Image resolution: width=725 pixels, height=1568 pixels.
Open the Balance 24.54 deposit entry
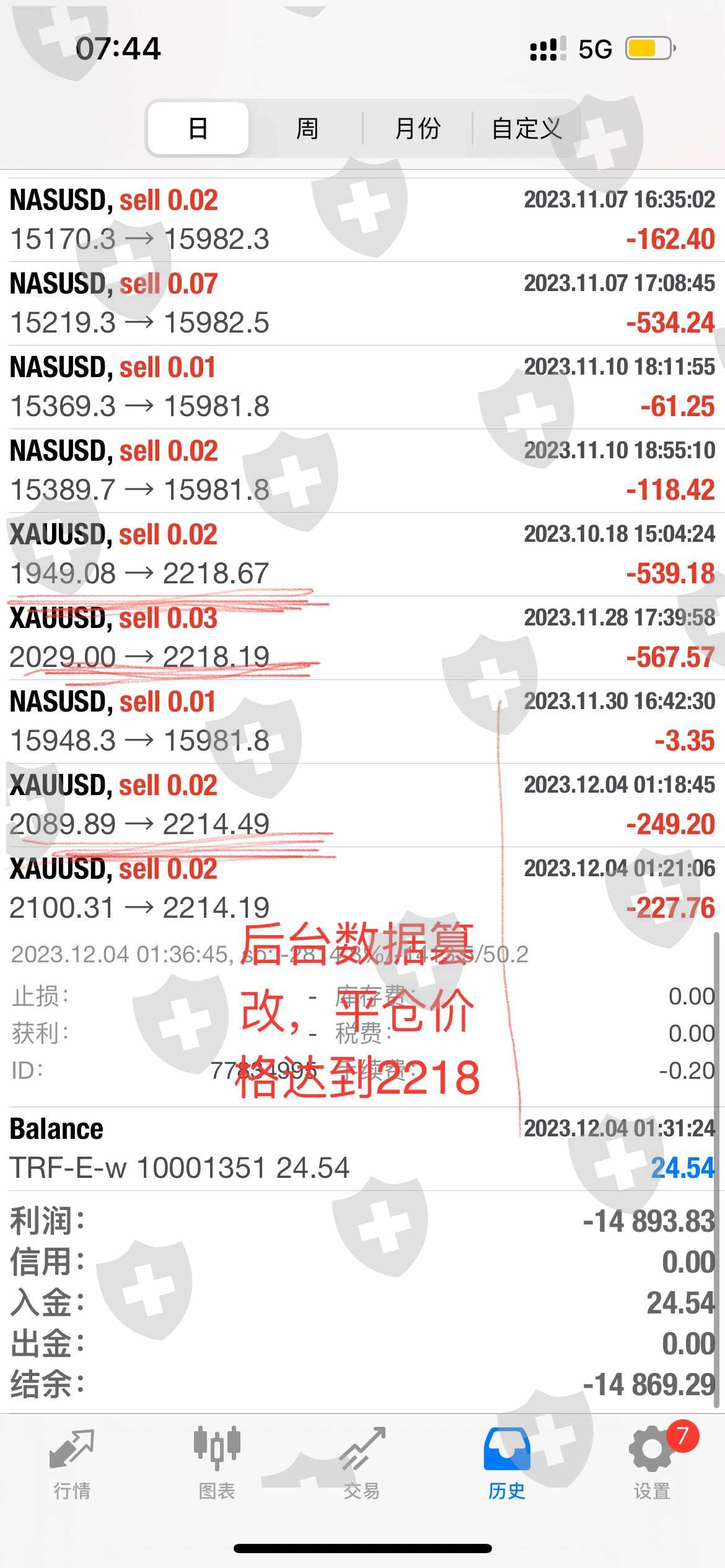point(362,1149)
